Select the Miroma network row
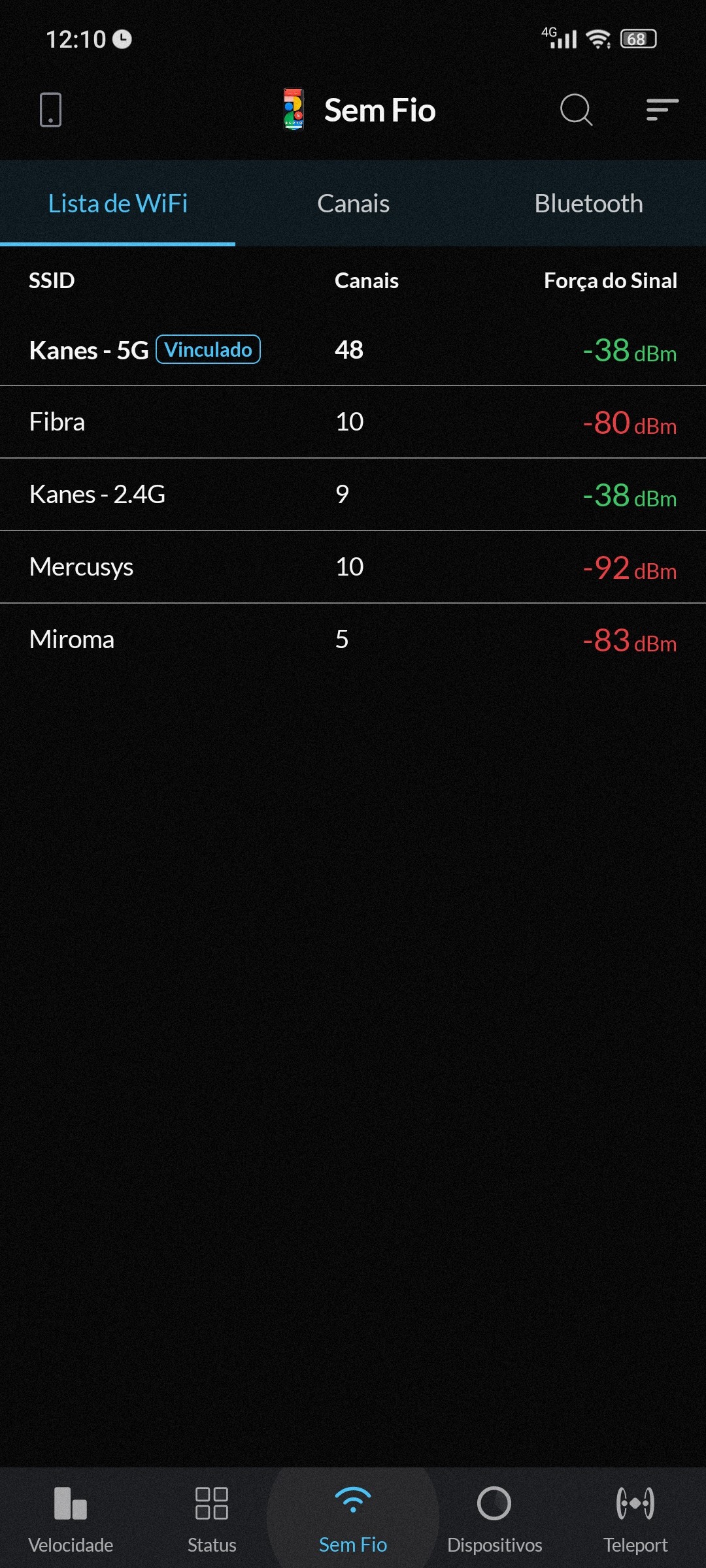This screenshot has height=1568, width=706. tap(353, 640)
